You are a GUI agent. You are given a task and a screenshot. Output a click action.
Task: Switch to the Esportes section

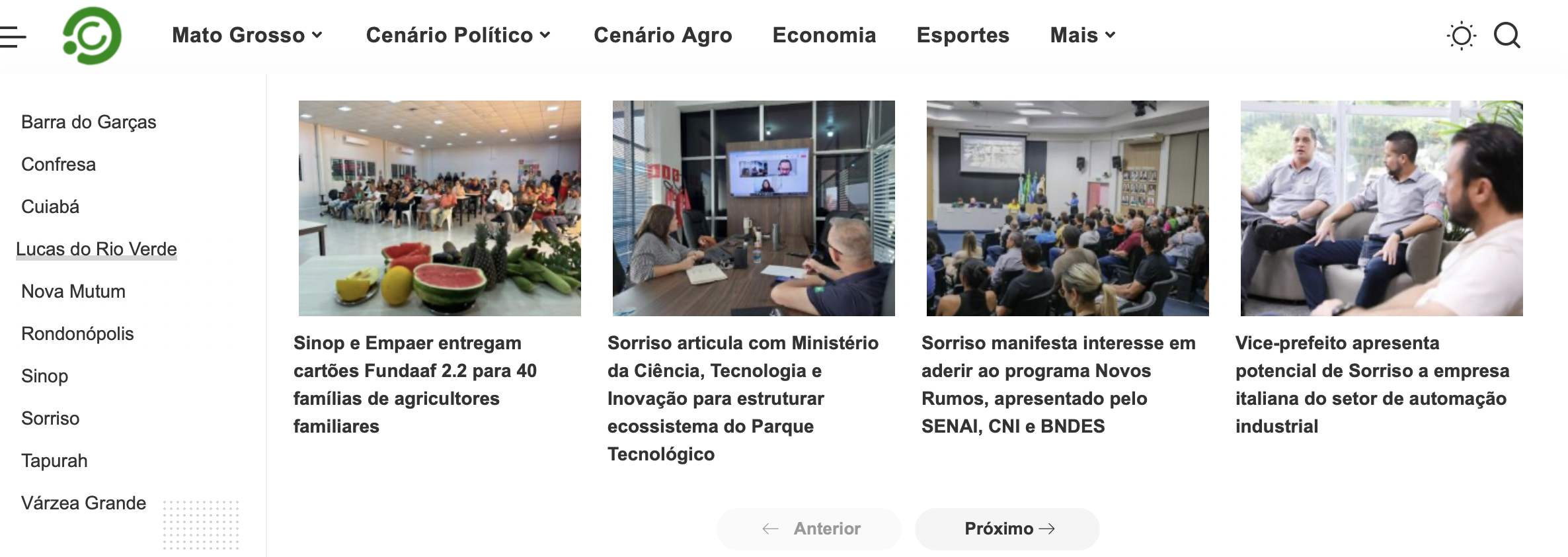(962, 35)
